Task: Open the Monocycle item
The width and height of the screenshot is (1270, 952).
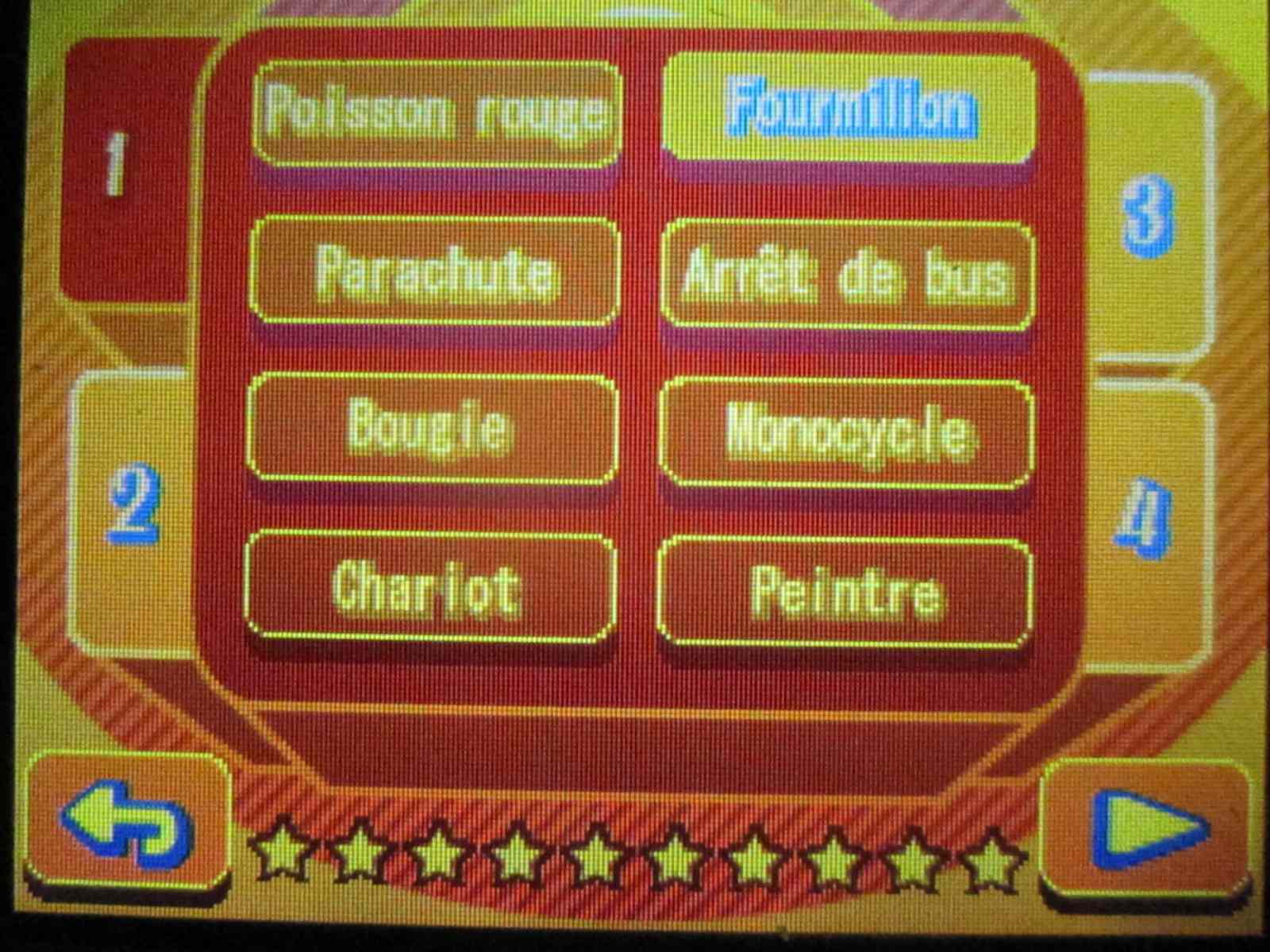Action: point(846,432)
